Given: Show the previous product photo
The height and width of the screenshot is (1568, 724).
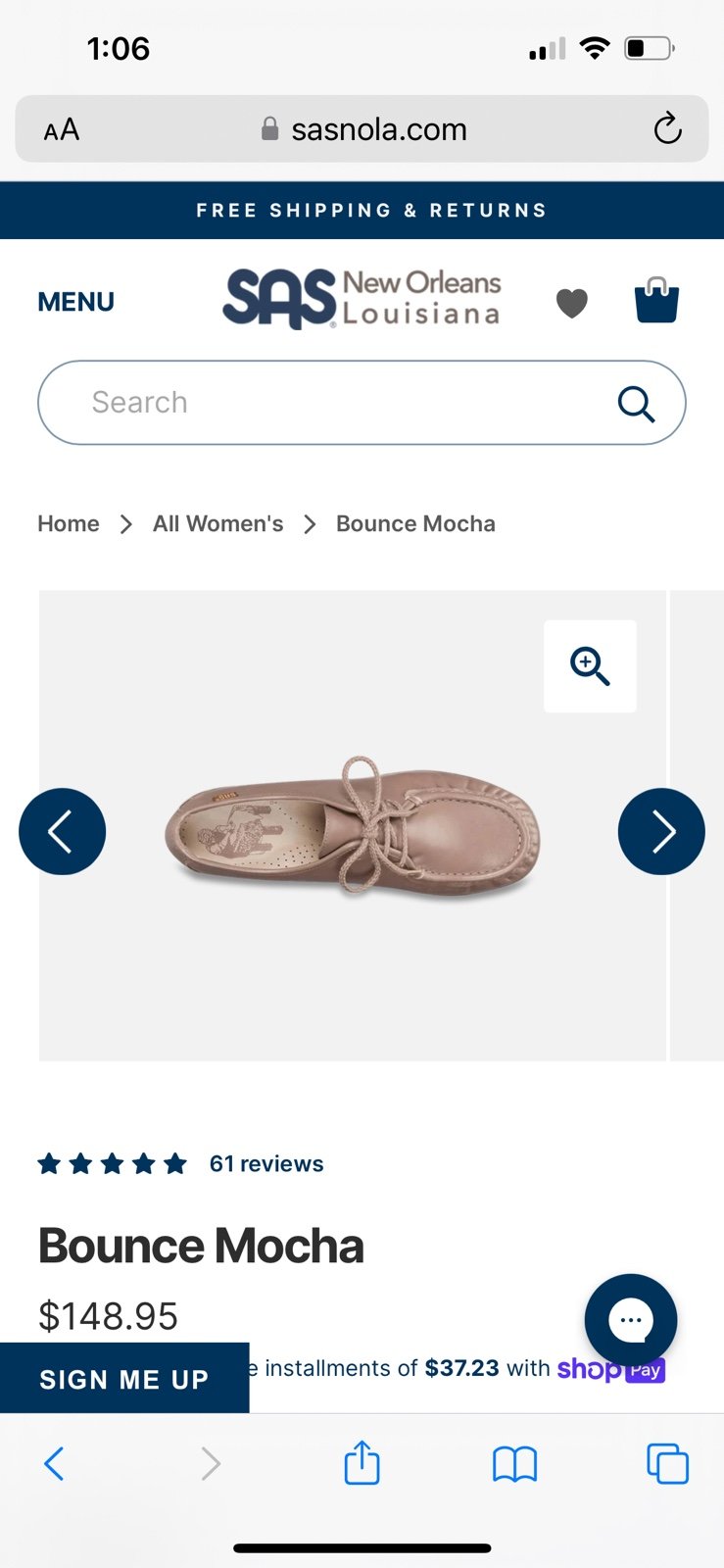Looking at the screenshot, I should coord(62,831).
